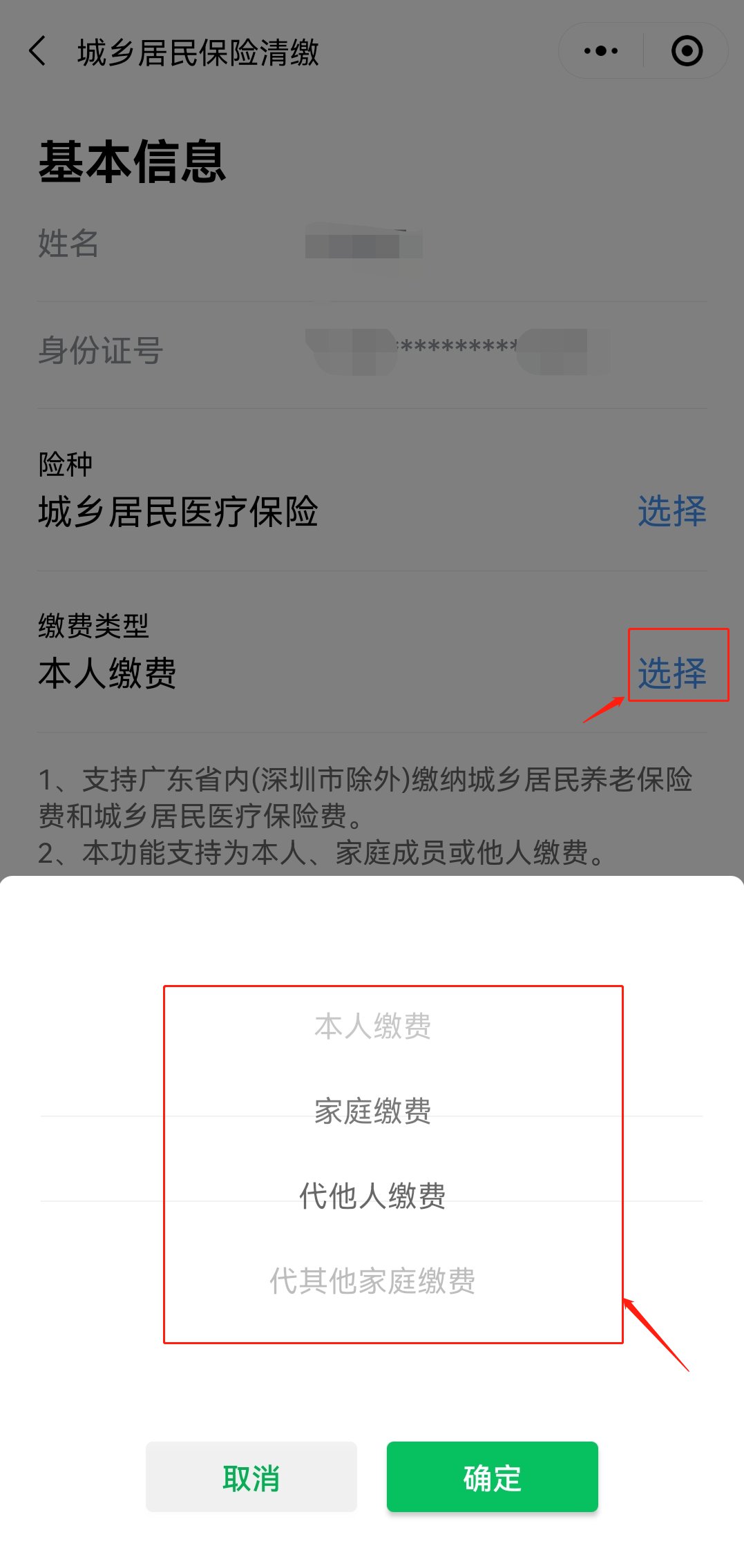Pick 家庭缴费 in the picker
Screen dimensions: 744x1568
point(372,1111)
